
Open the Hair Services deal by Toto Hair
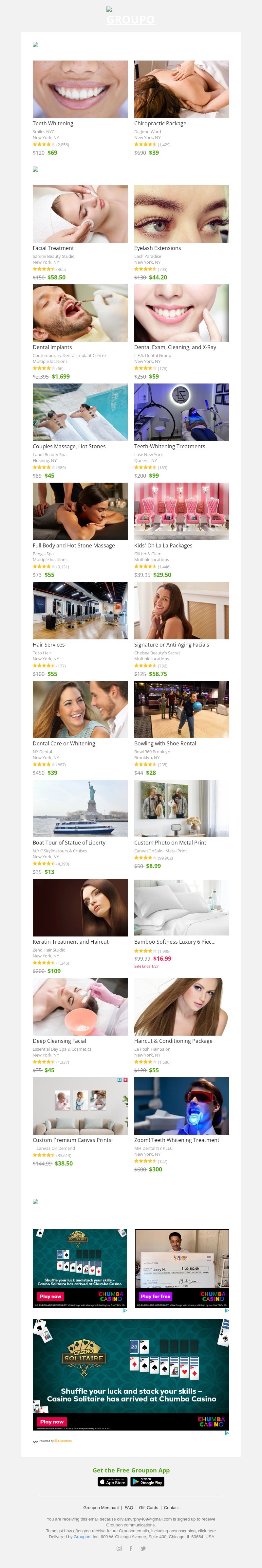click(80, 611)
